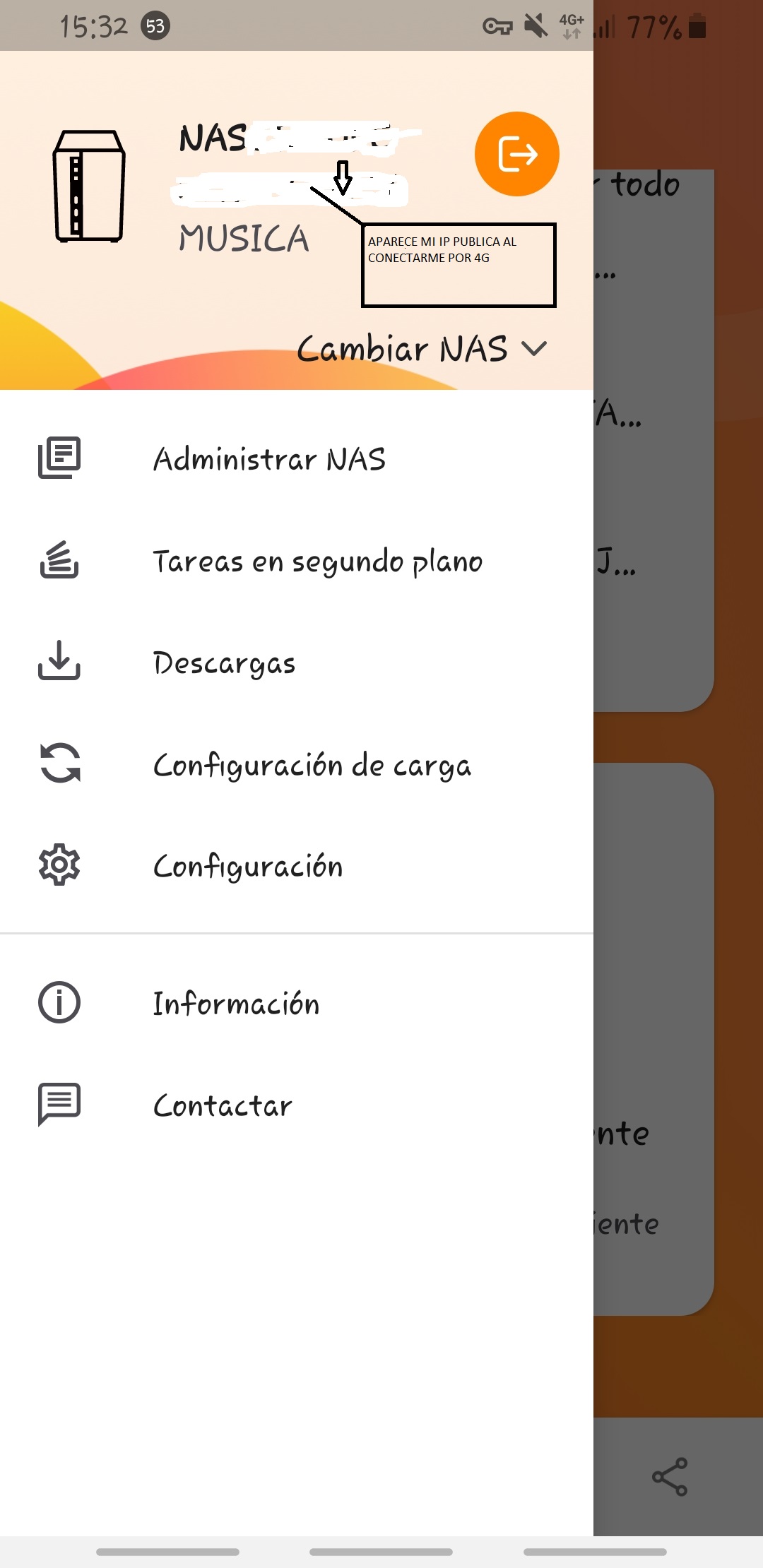Expand the Cambiar NAS dropdown

point(422,349)
